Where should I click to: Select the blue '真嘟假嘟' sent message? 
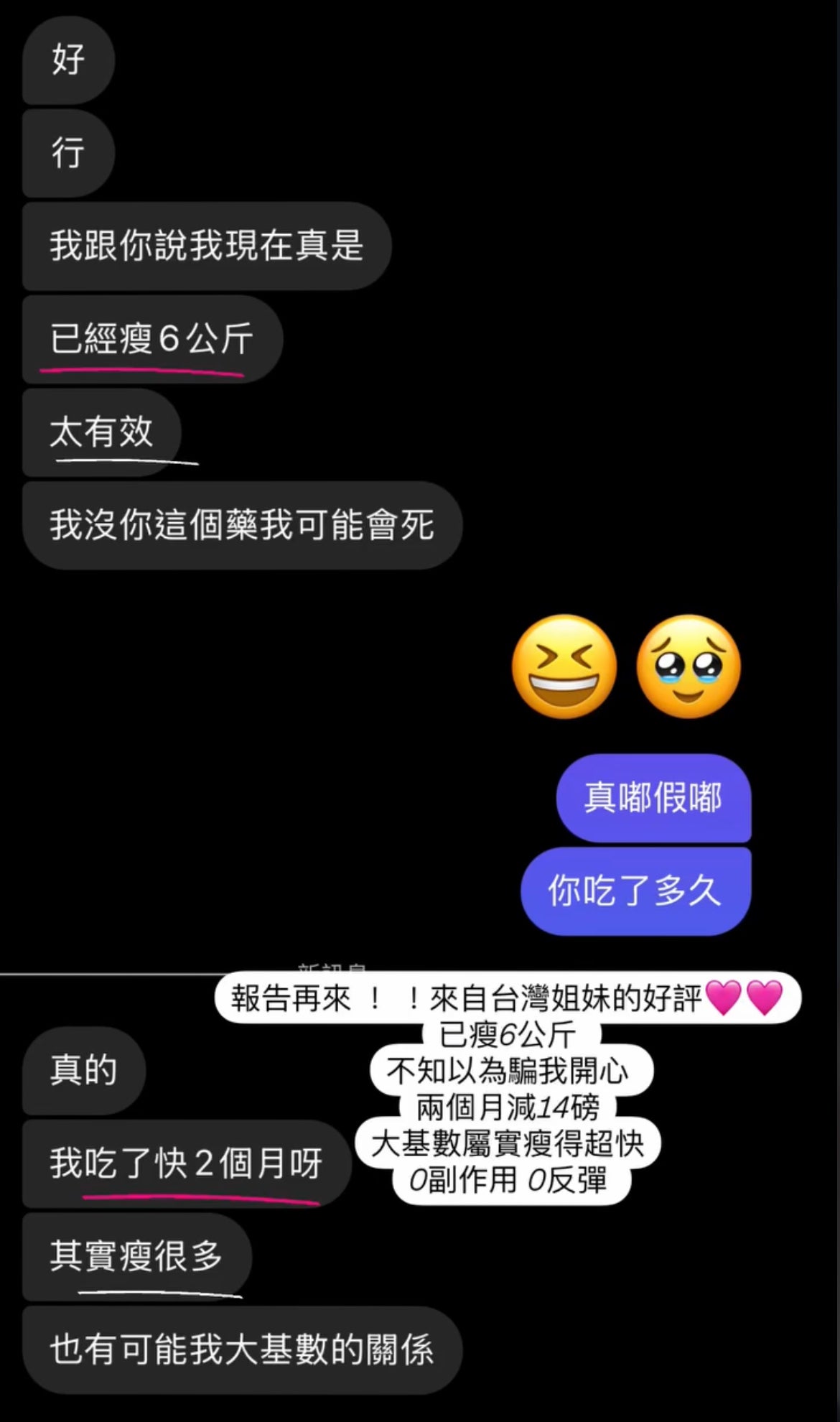coord(652,799)
